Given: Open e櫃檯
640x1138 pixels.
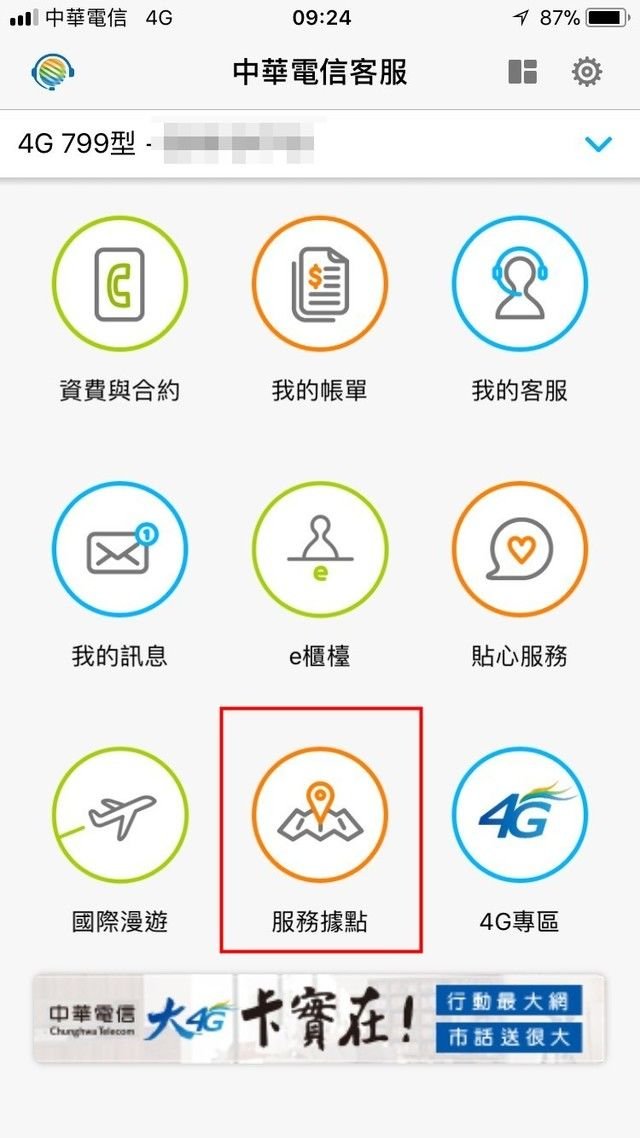Looking at the screenshot, I should point(320,549).
